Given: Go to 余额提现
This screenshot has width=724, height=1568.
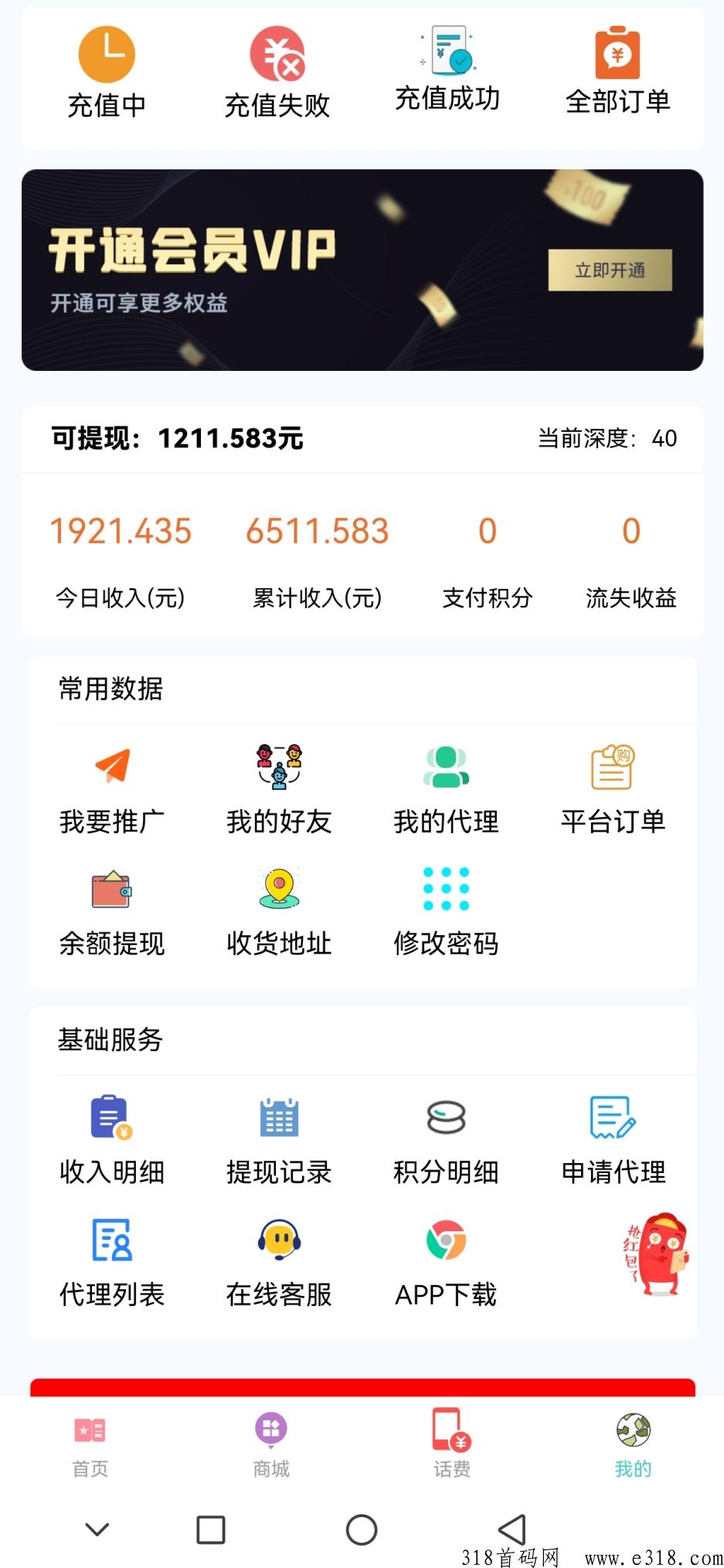Looking at the screenshot, I should pos(112,911).
